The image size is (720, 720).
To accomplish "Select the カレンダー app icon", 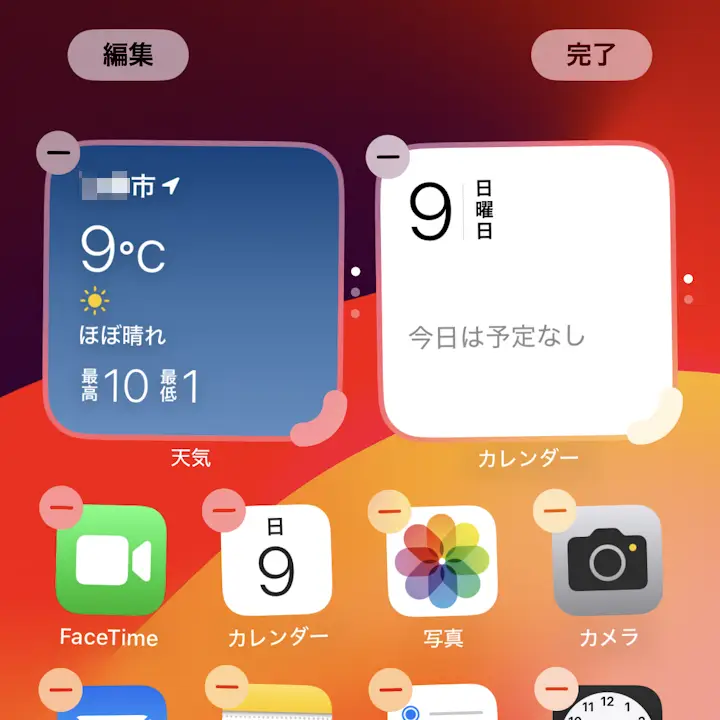I will [277, 562].
